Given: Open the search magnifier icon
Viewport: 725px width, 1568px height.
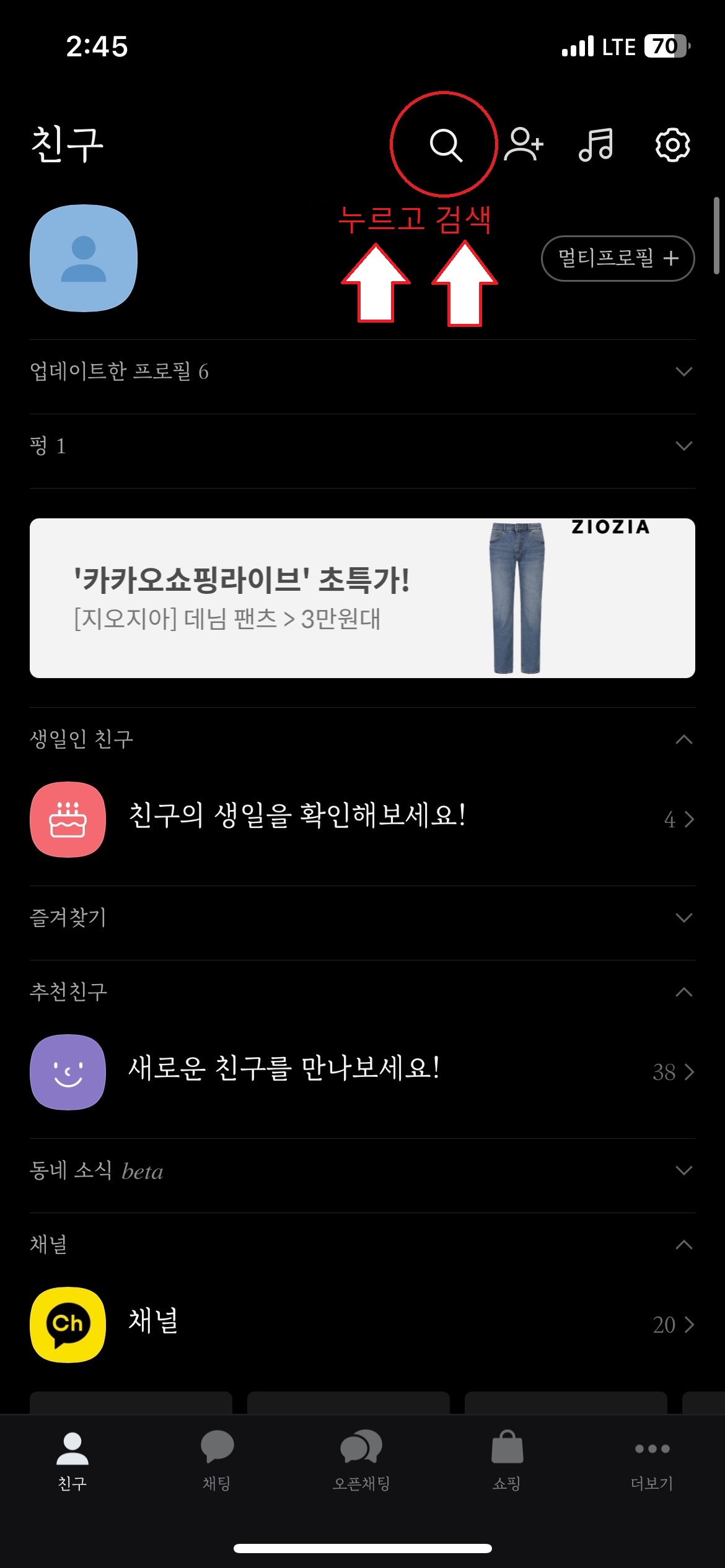Looking at the screenshot, I should pos(446,145).
